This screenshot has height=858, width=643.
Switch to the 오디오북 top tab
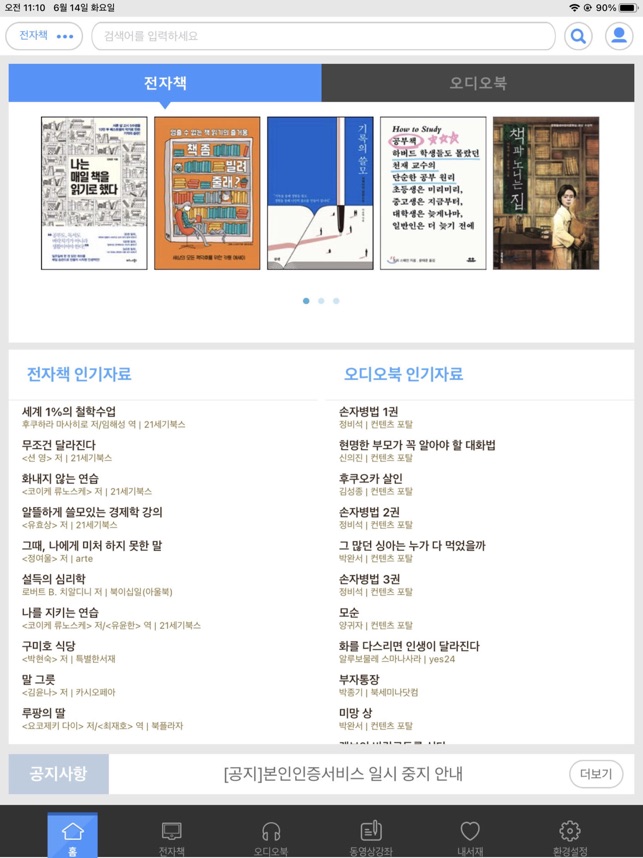(478, 83)
